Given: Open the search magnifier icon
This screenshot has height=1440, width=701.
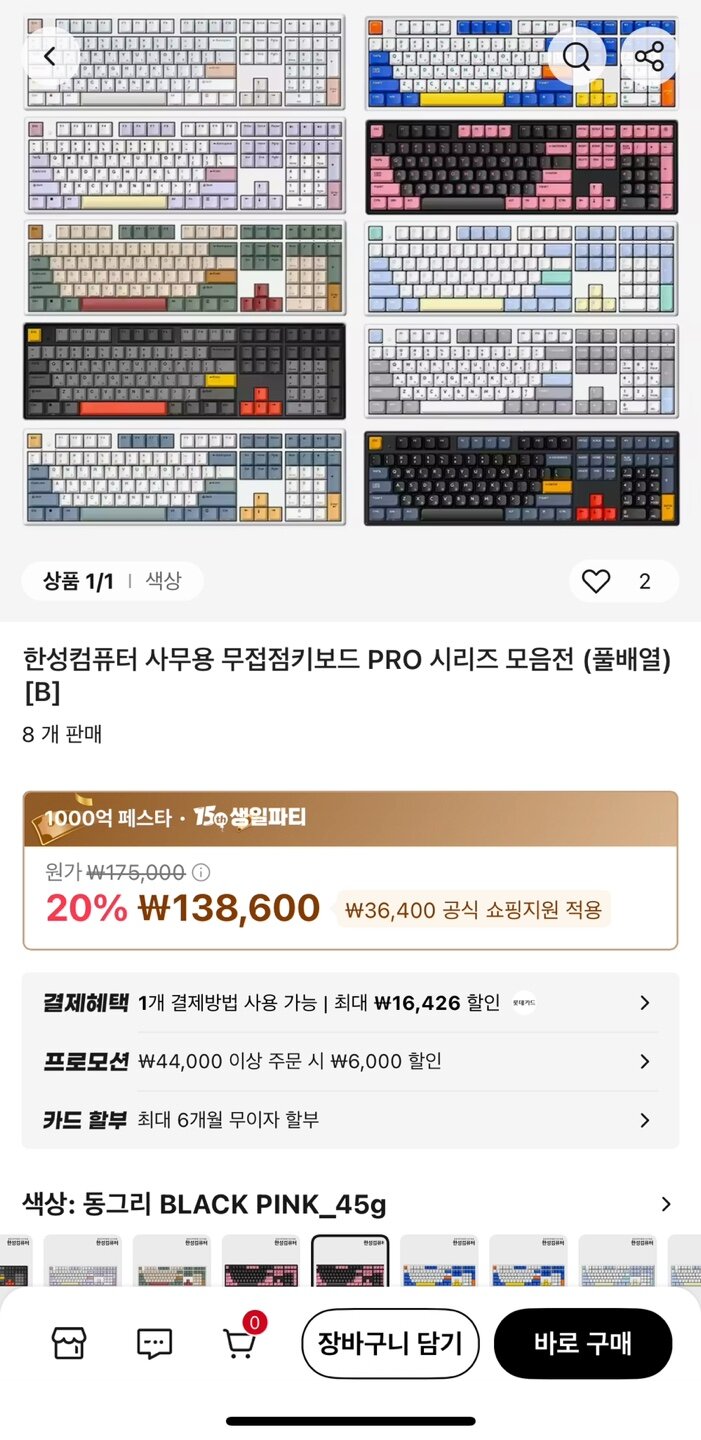Looking at the screenshot, I should pos(577,56).
